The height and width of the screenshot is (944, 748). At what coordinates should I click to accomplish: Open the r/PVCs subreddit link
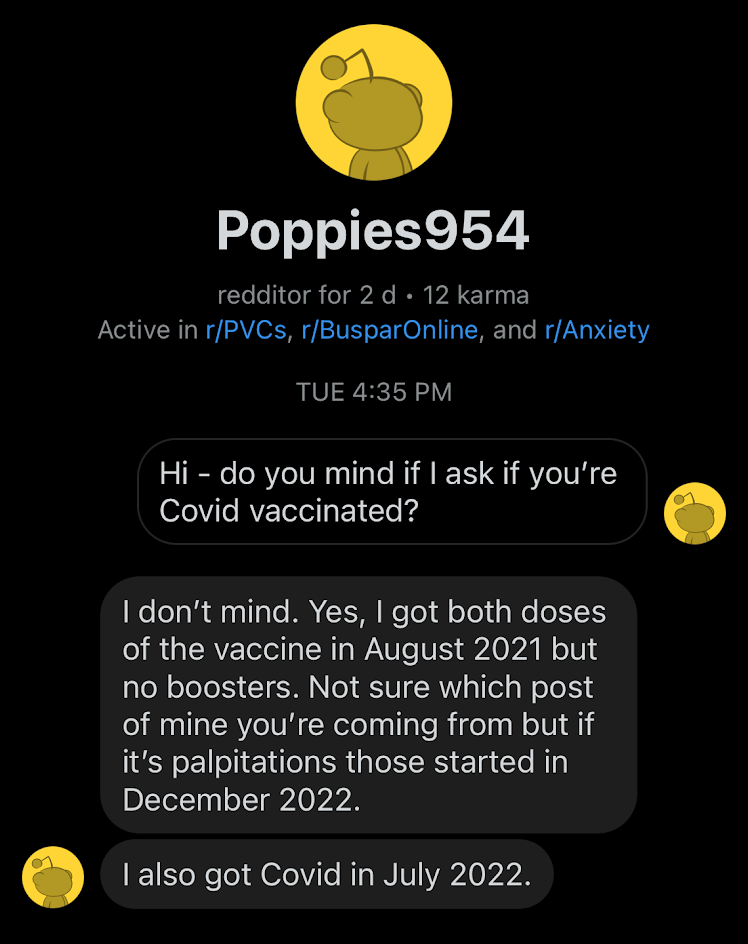click(x=246, y=330)
